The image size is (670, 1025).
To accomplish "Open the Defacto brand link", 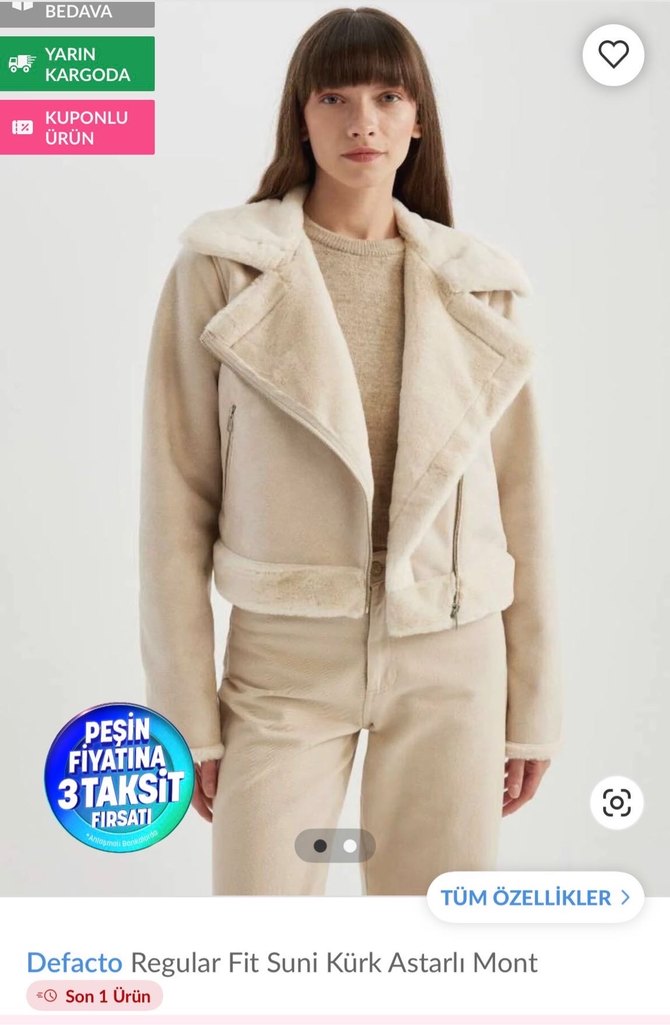I will click(74, 963).
